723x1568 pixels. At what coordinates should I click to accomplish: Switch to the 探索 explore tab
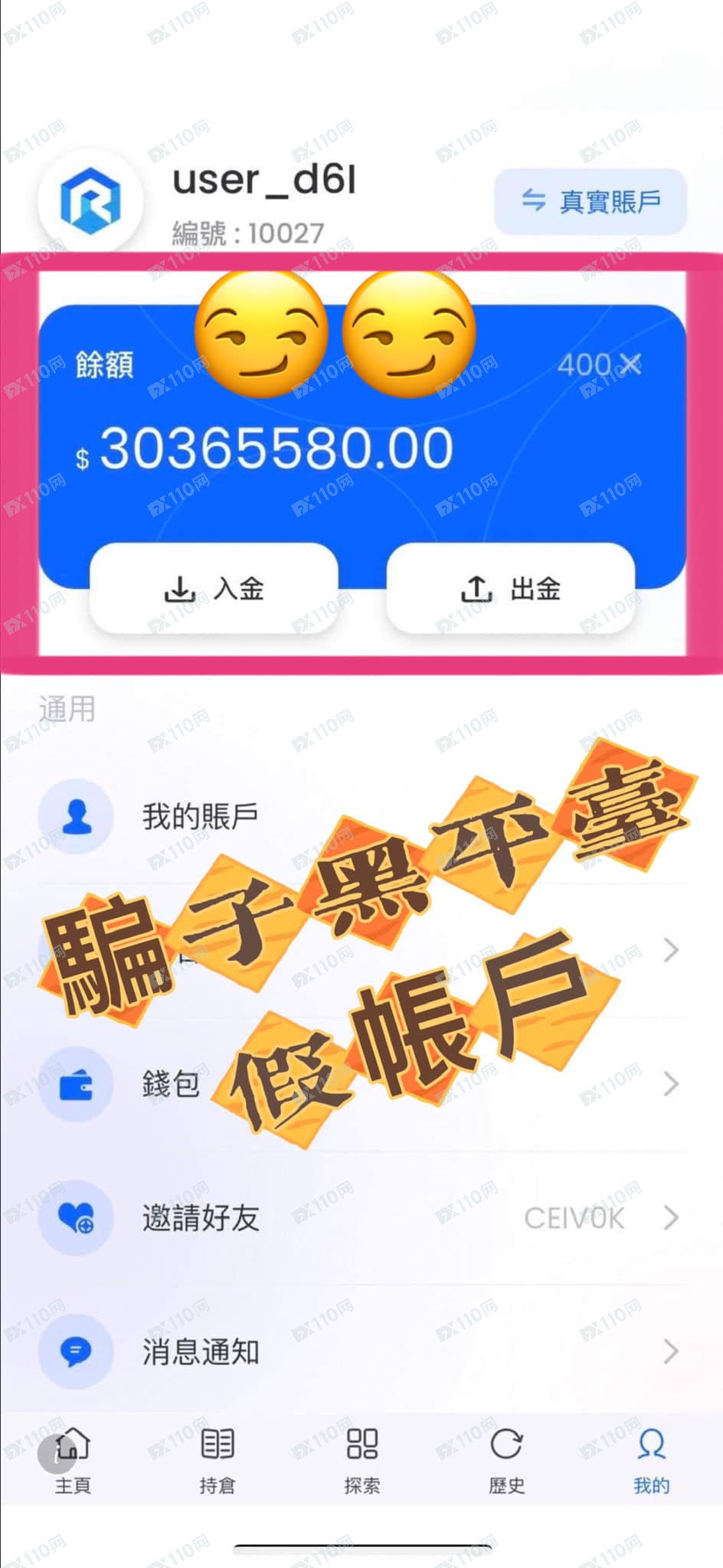click(362, 1460)
